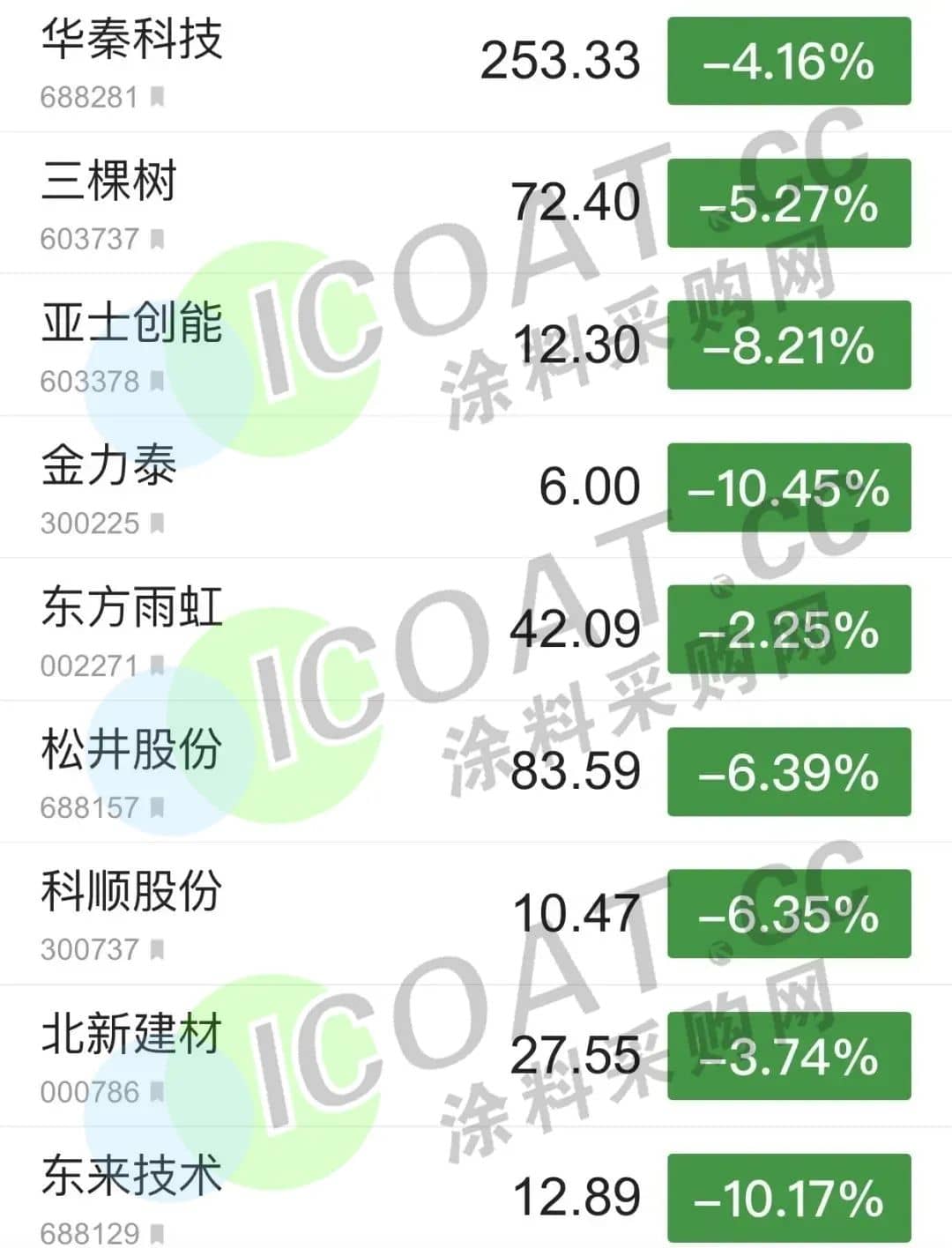The image size is (952, 1248).
Task: View the 金力泰 stock quote
Action: tap(109, 466)
